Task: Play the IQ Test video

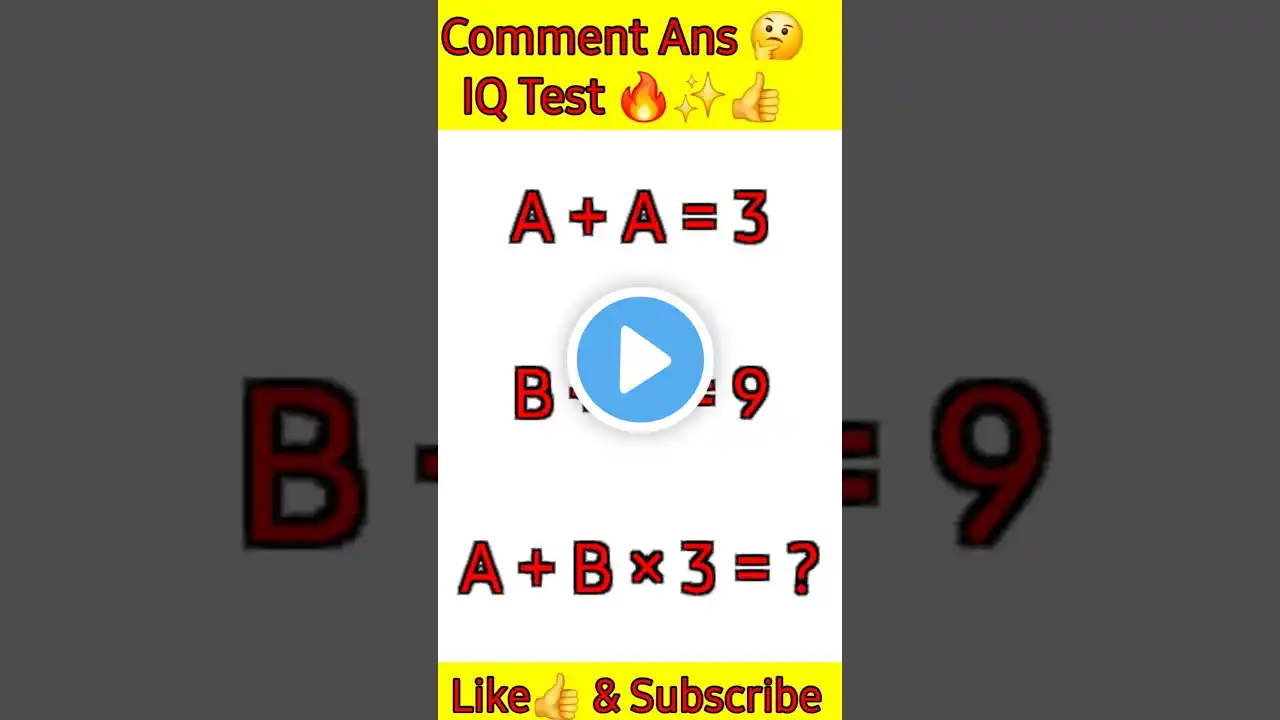Action: point(640,360)
